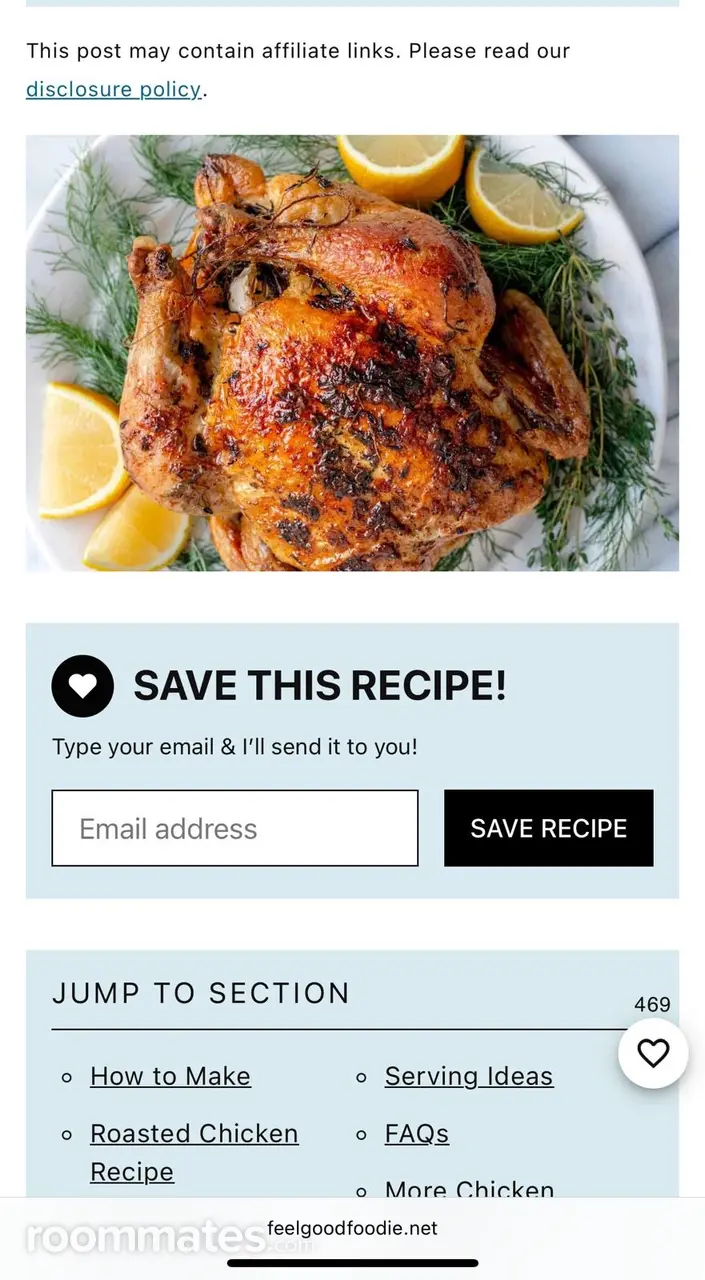705x1280 pixels.
Task: Jump to the How to Make section
Action: [170, 1076]
